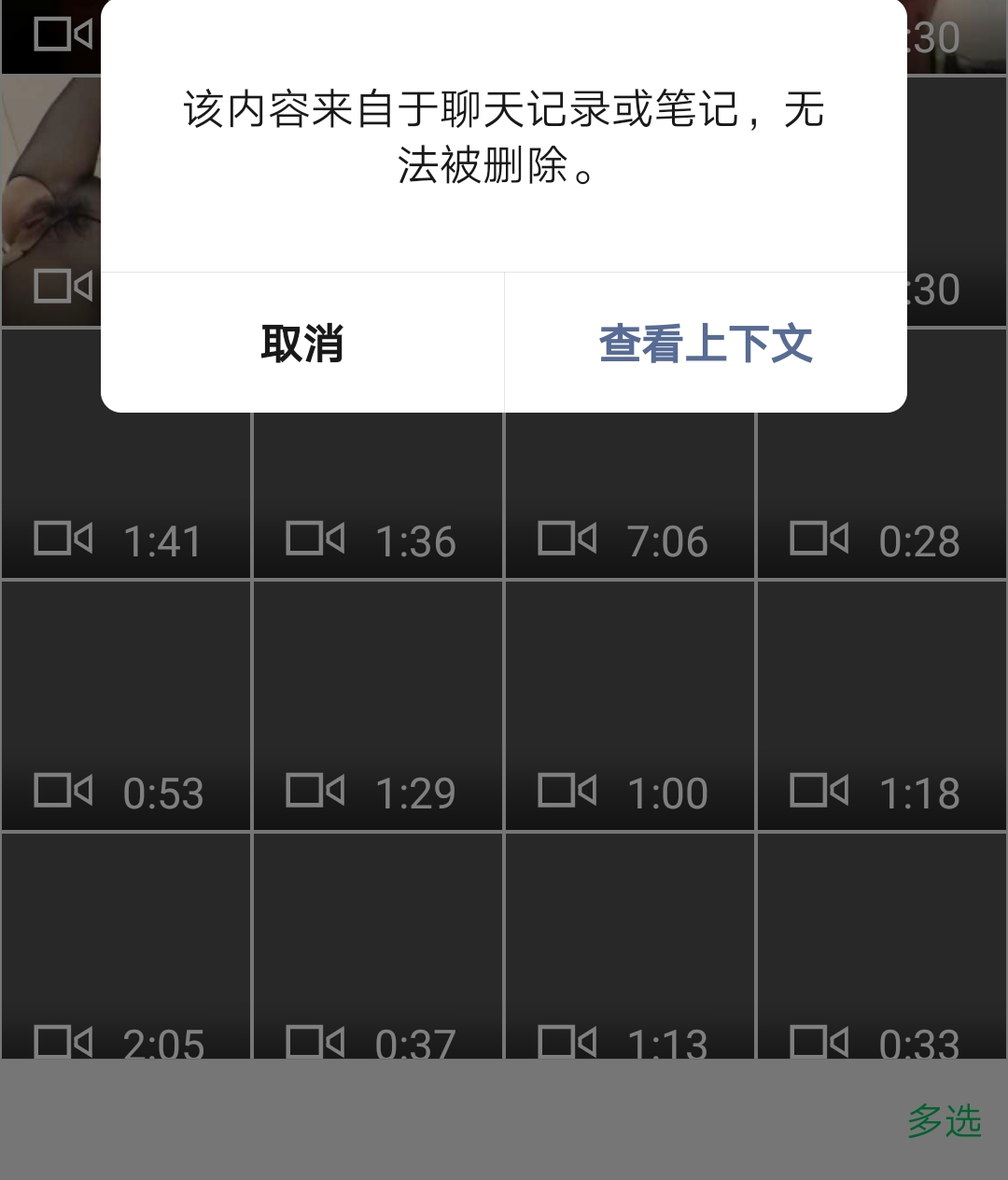Open the 1:36 video tile
Viewport: 1008px width, 1180px height.
click(x=378, y=497)
